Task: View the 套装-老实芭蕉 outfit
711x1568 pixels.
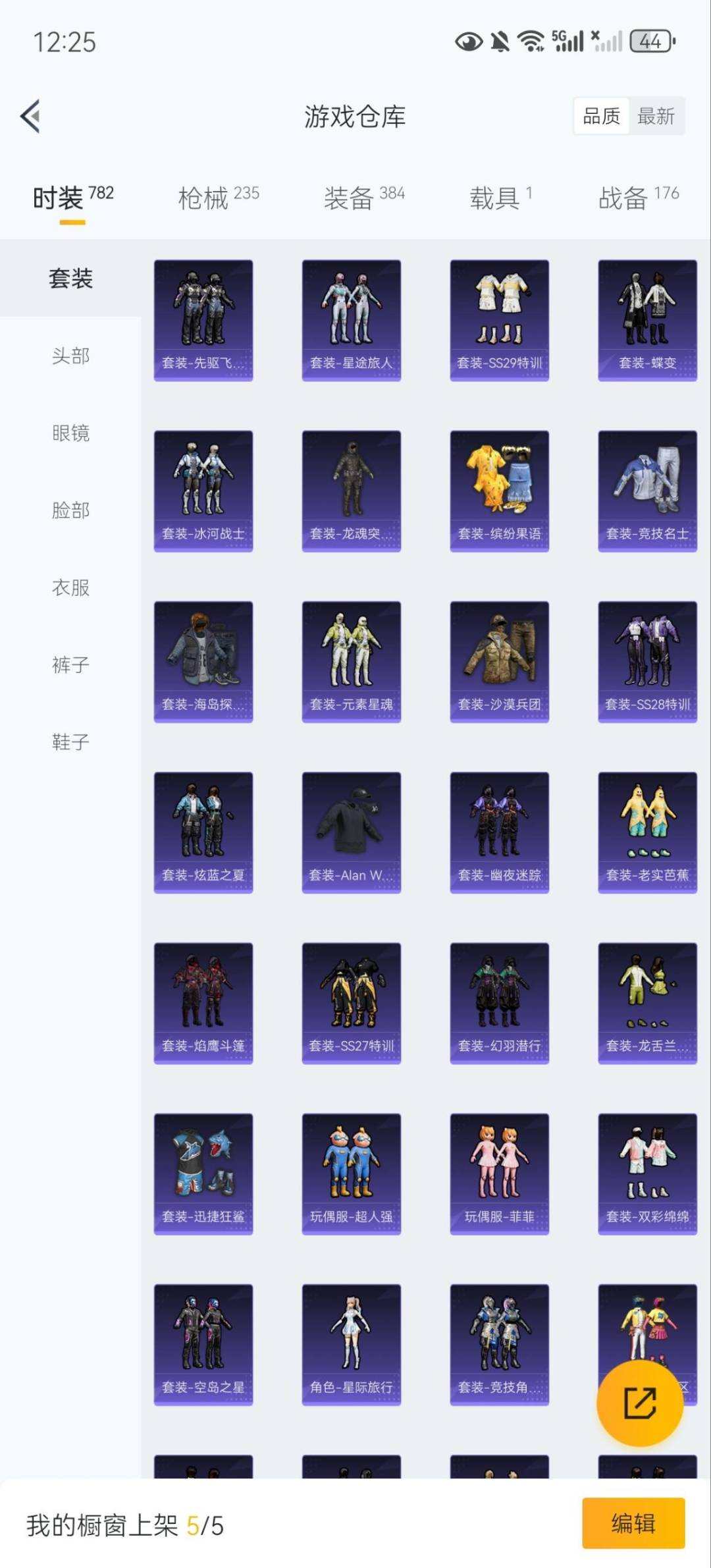Action: tap(647, 832)
